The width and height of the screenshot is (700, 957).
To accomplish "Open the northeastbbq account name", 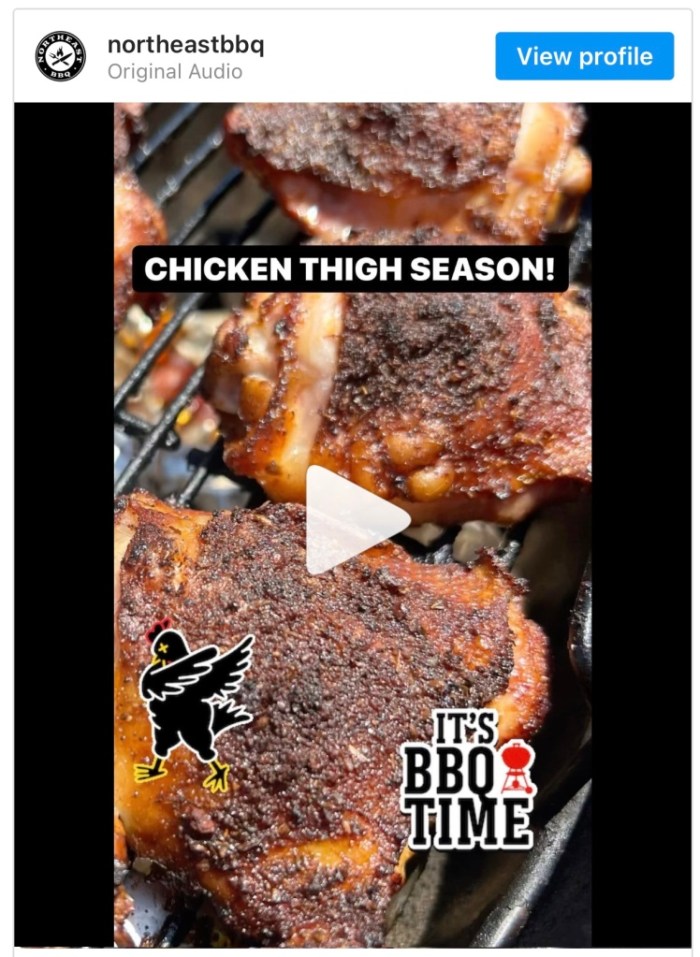I will [x=185, y=45].
